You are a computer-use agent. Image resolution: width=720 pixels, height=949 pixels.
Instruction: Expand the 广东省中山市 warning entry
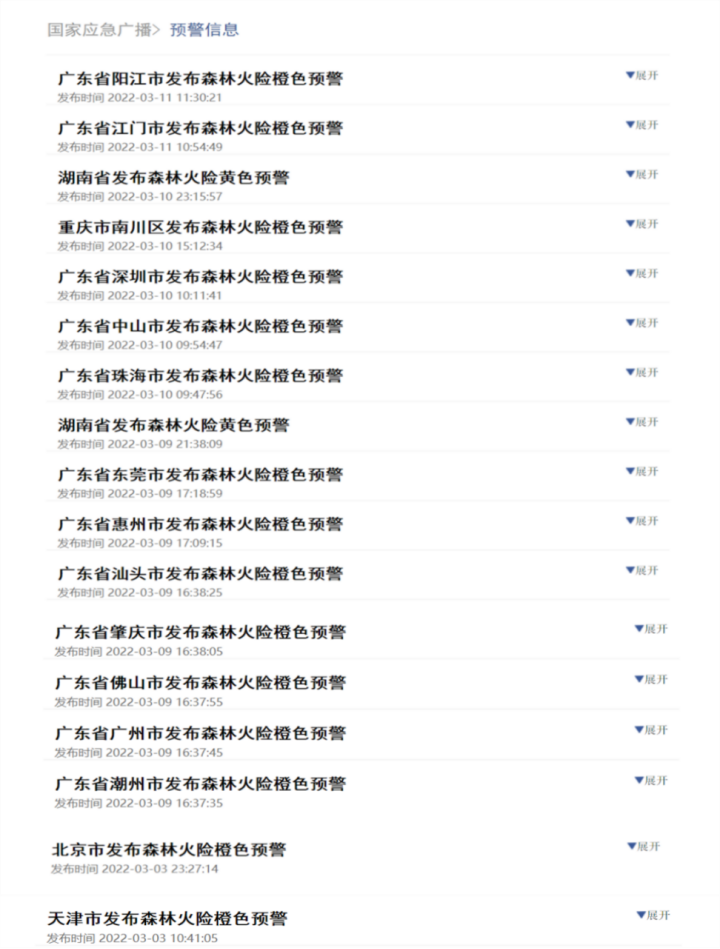[642, 323]
